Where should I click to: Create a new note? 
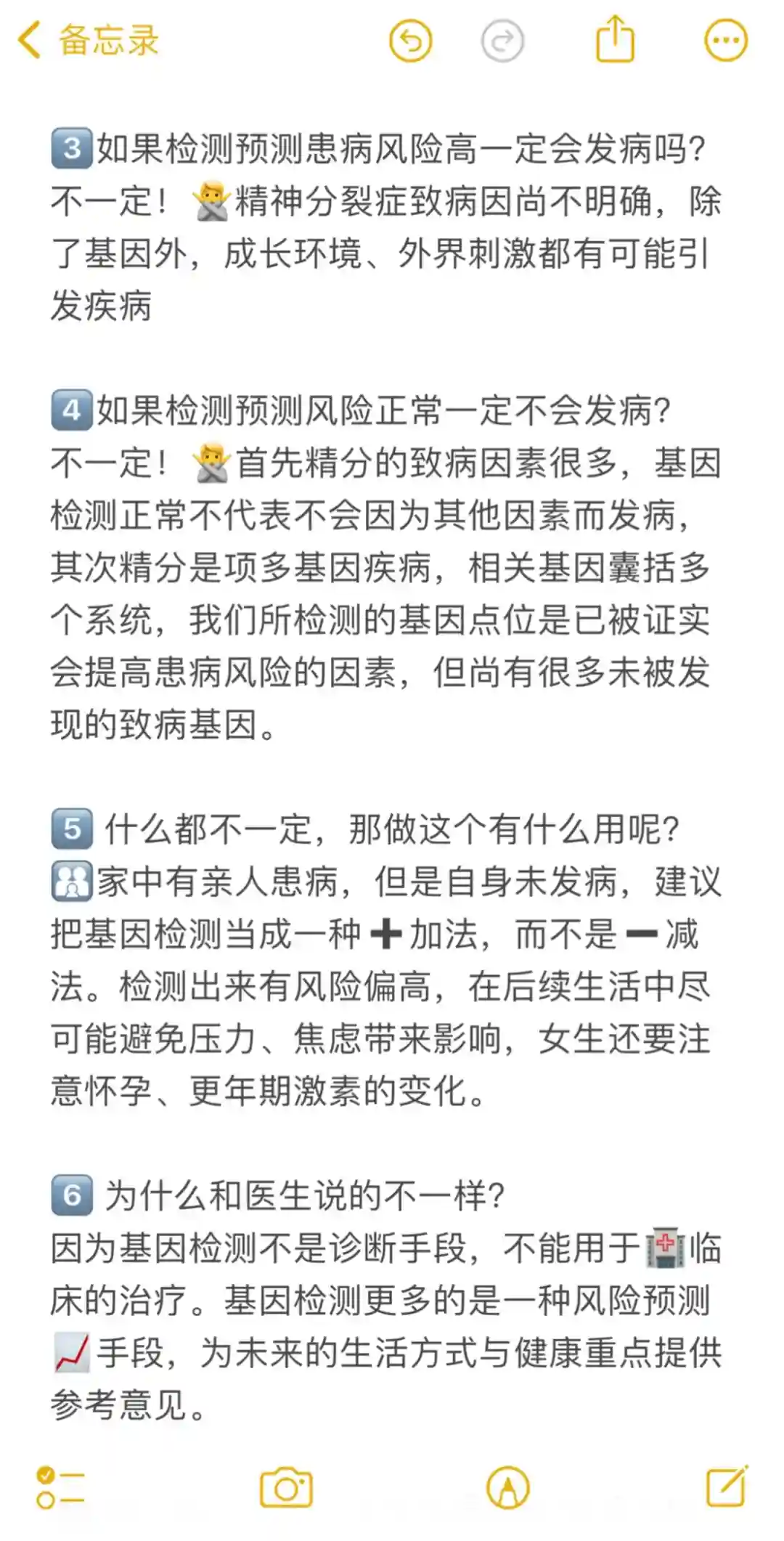727,1487
